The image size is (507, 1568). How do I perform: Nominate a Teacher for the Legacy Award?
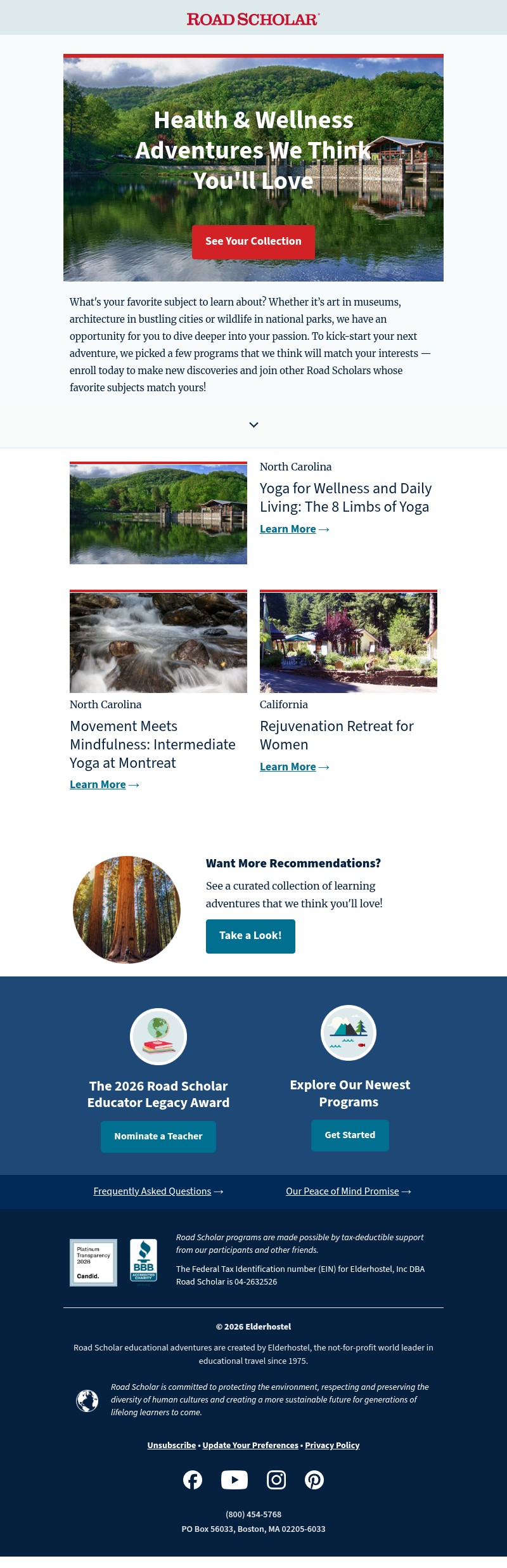[x=158, y=1136]
